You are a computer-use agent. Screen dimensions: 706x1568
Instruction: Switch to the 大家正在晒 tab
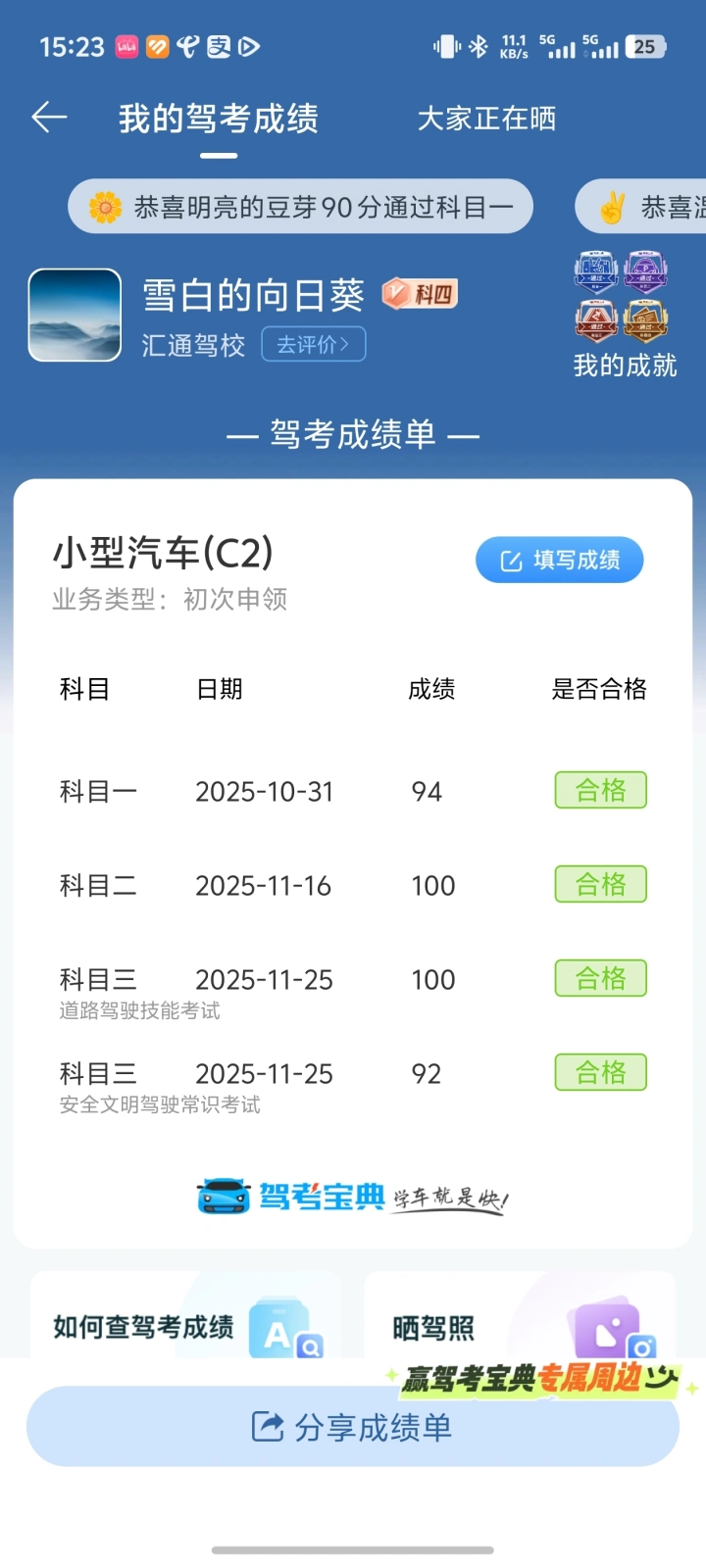(486, 119)
